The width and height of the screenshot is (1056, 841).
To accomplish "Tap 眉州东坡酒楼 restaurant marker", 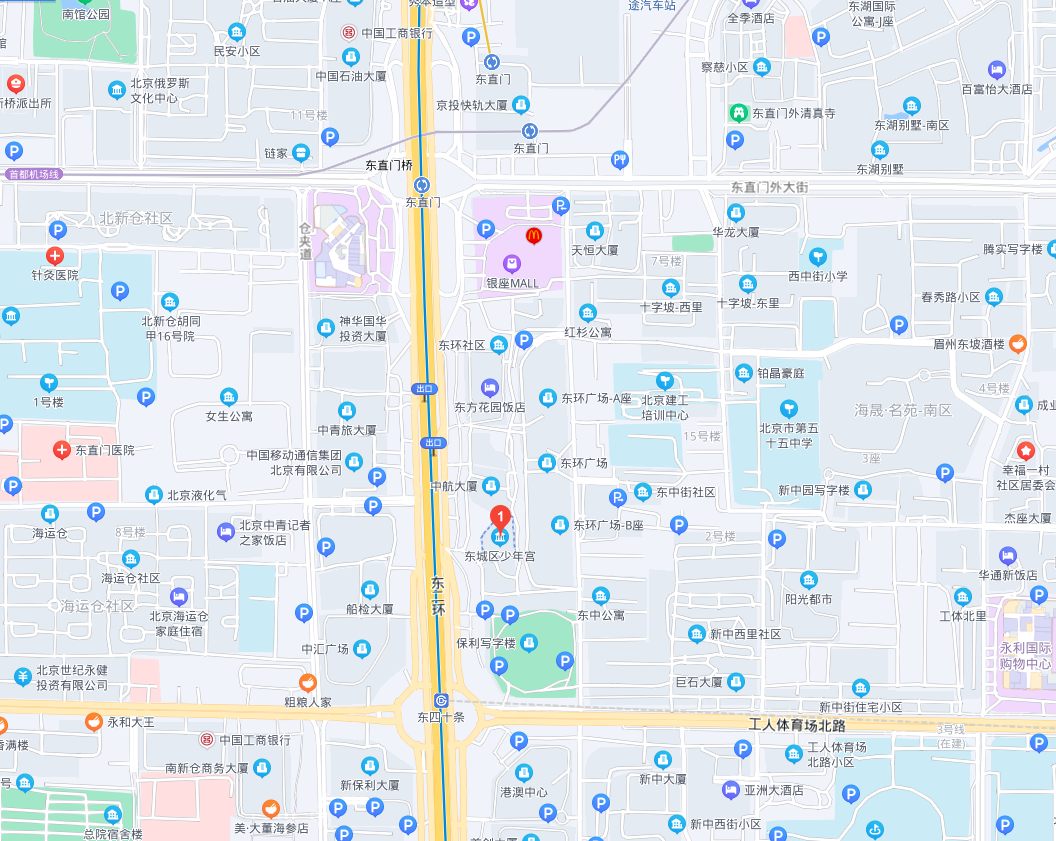I will click(x=1017, y=343).
